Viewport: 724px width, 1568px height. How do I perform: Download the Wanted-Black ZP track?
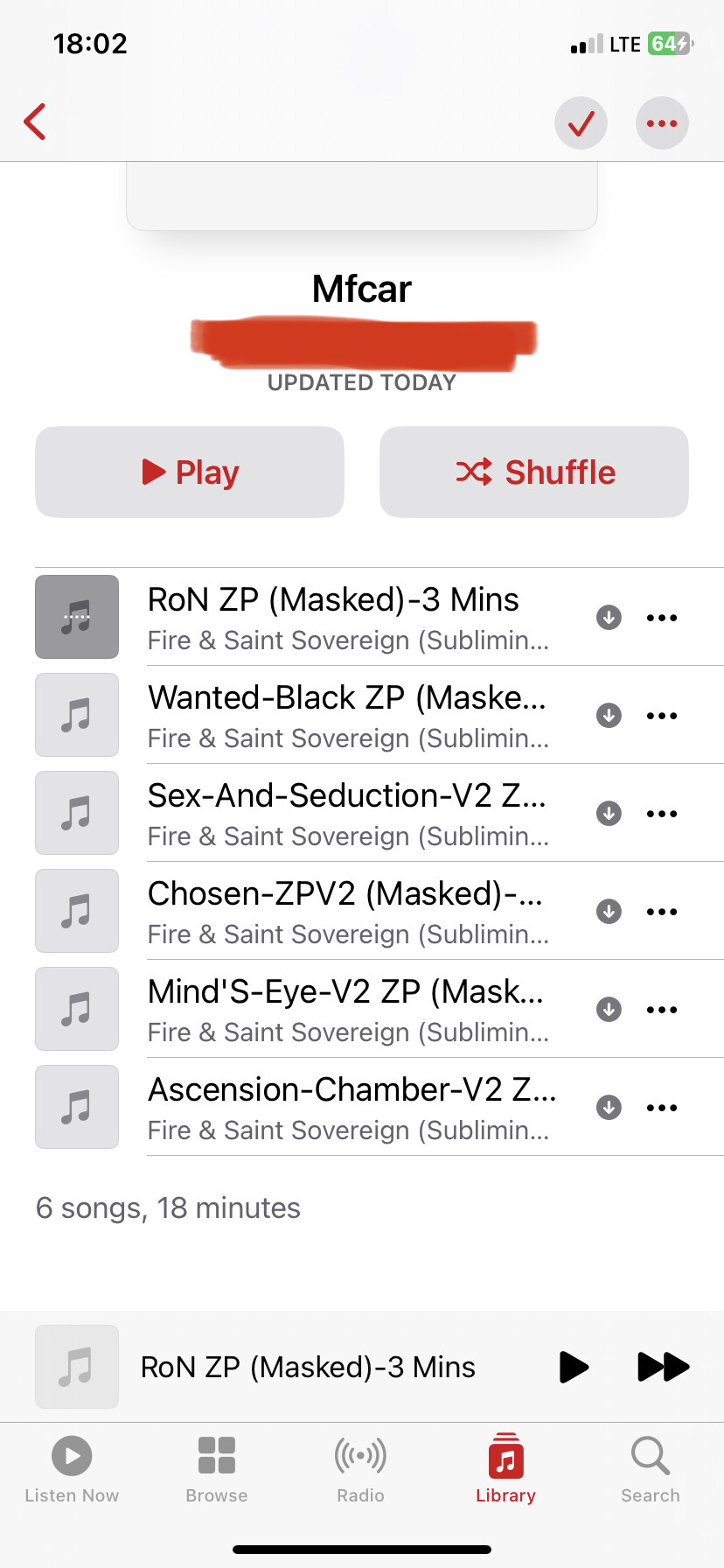tap(609, 715)
